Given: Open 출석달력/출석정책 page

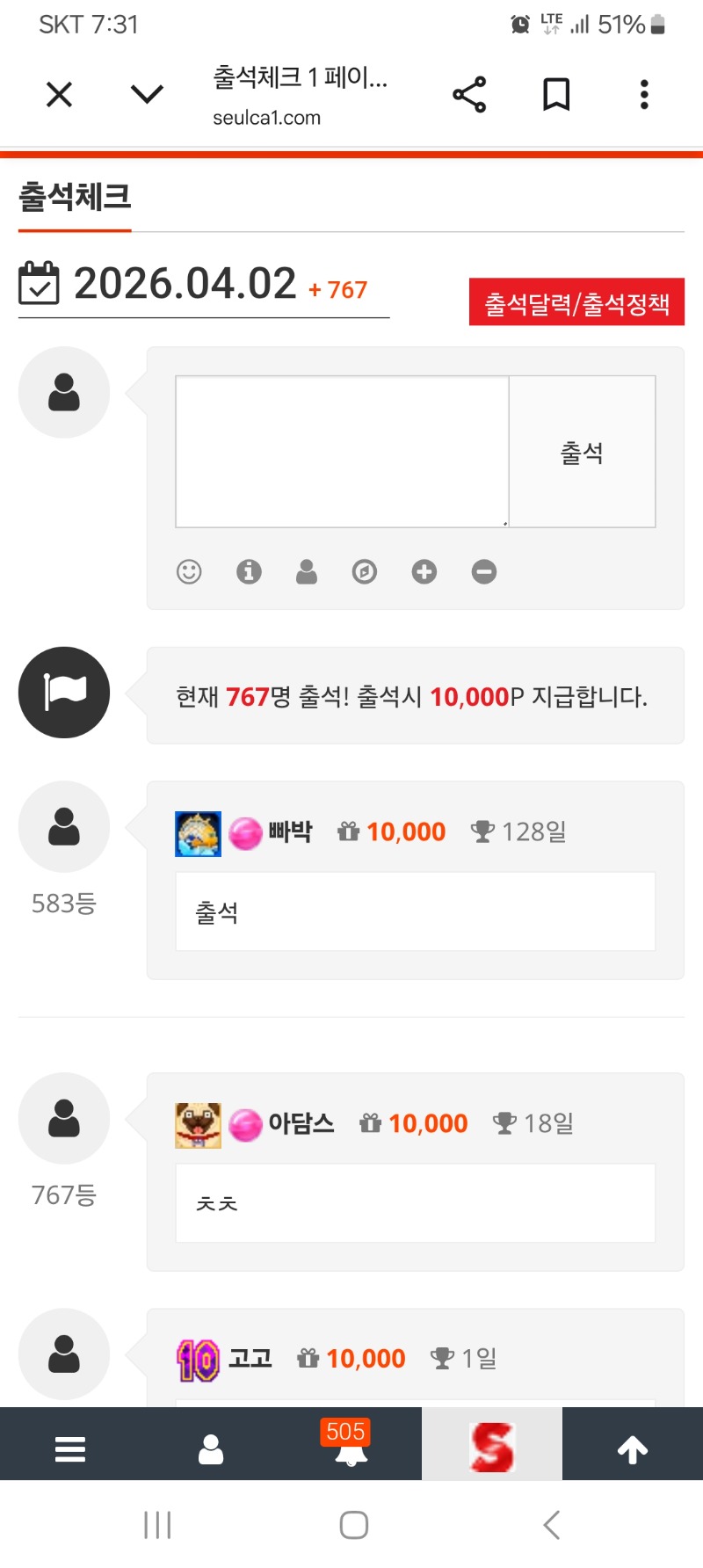Looking at the screenshot, I should coord(576,302).
